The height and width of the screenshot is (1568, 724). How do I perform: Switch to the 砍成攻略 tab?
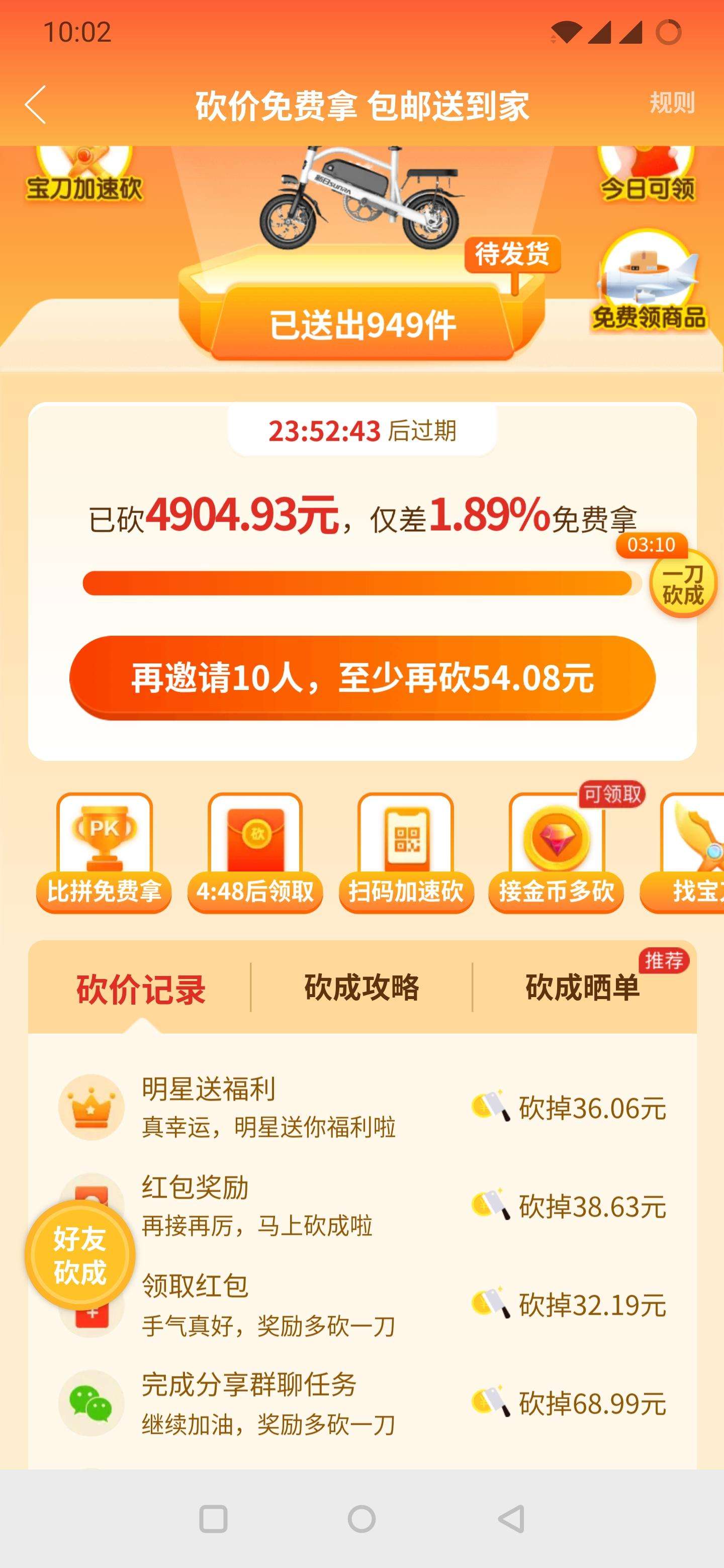coord(361,988)
